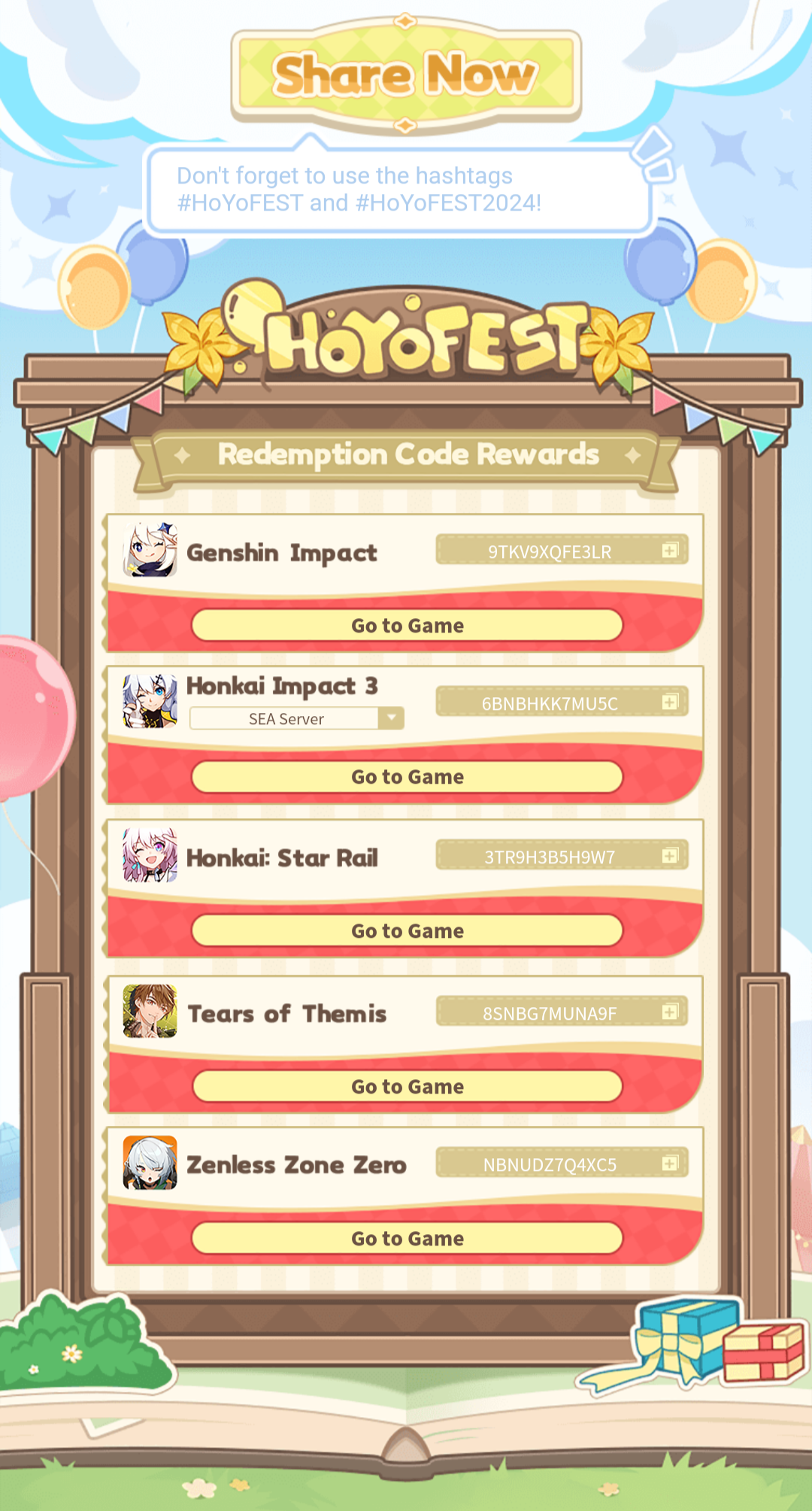812x1511 pixels.
Task: Go to Game for Honkai Impact 3
Action: pyautogui.click(x=407, y=777)
